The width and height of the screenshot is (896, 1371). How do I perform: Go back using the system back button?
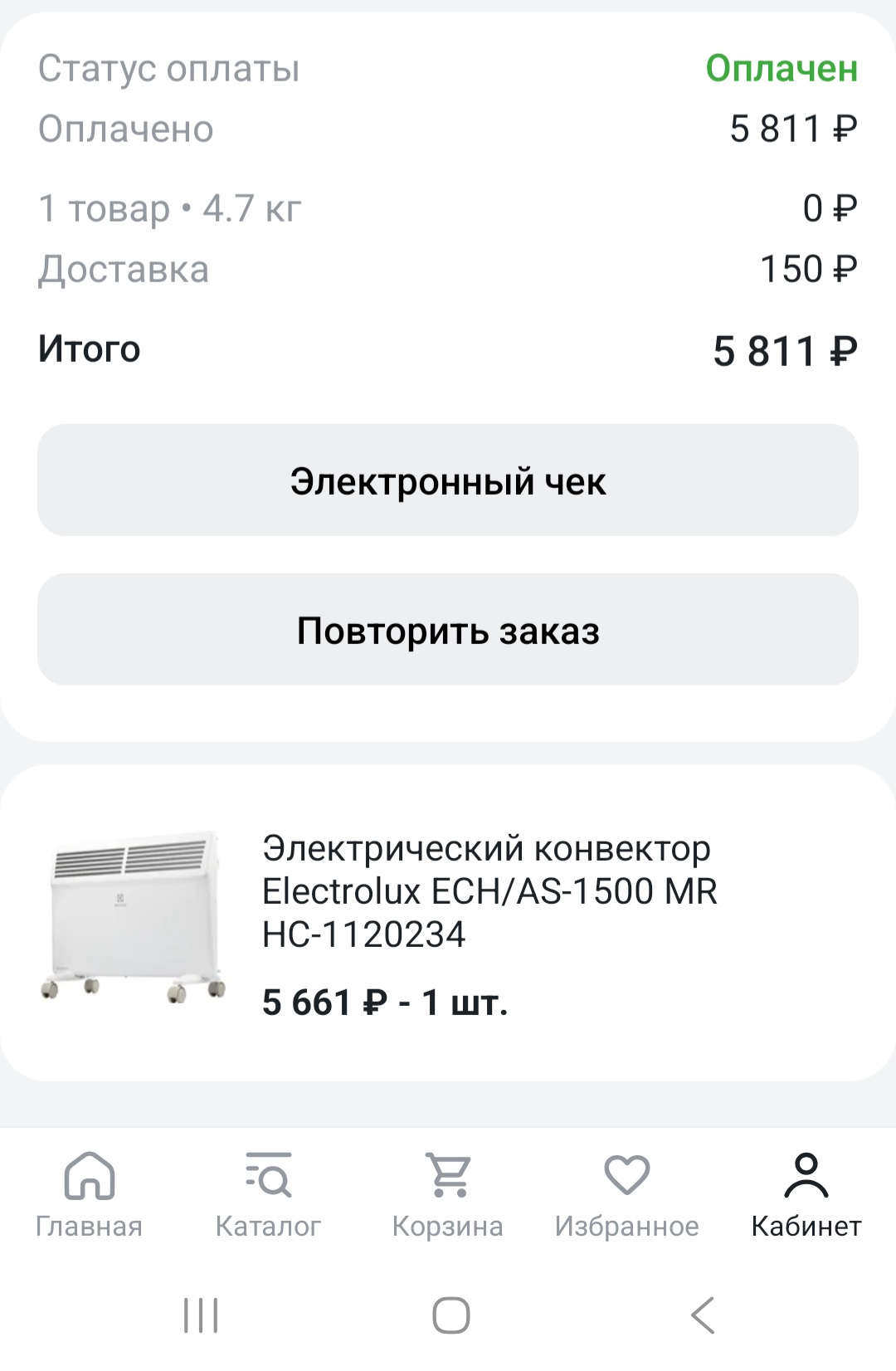click(703, 1315)
